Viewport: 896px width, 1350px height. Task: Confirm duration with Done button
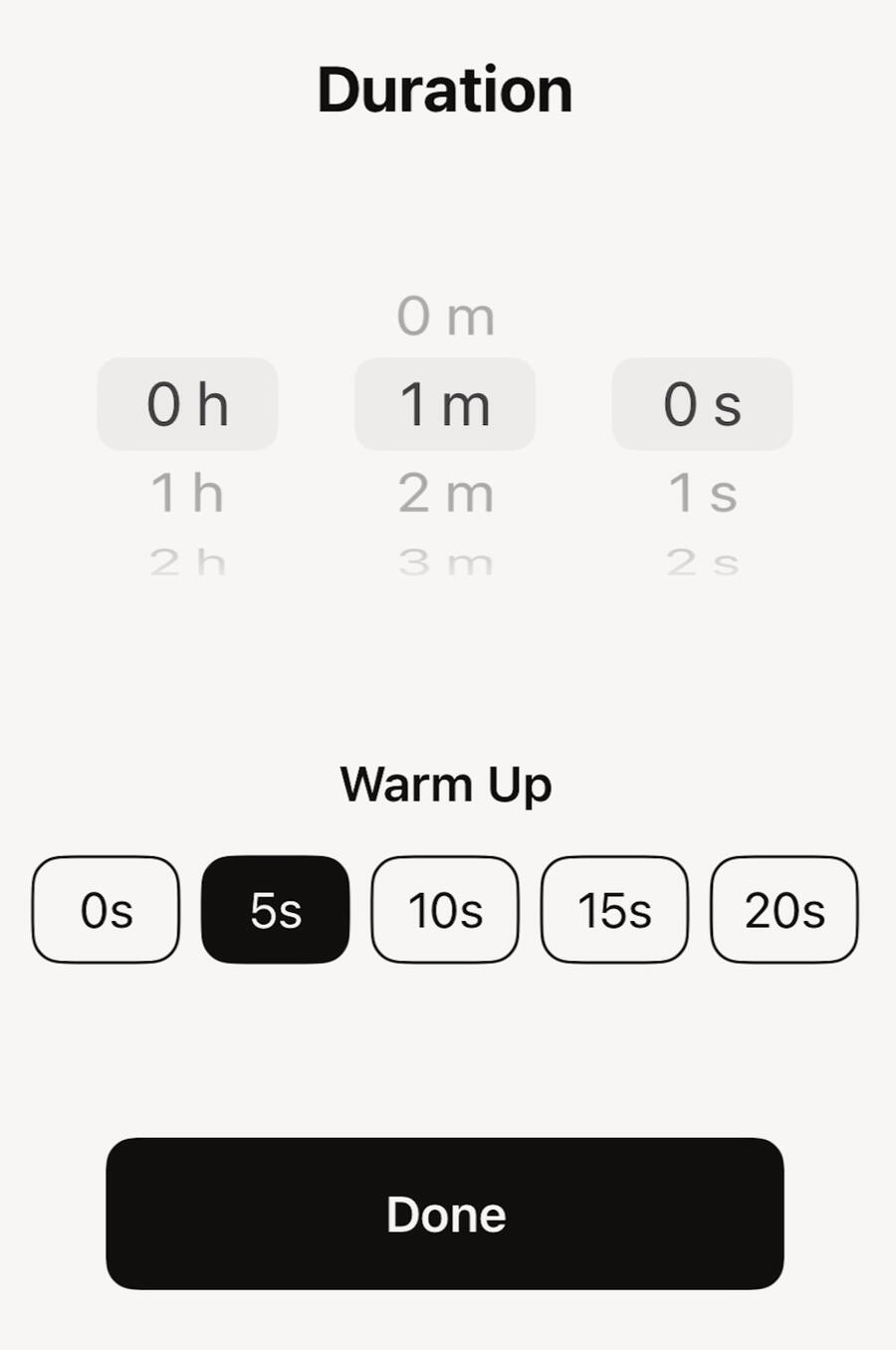[445, 1214]
